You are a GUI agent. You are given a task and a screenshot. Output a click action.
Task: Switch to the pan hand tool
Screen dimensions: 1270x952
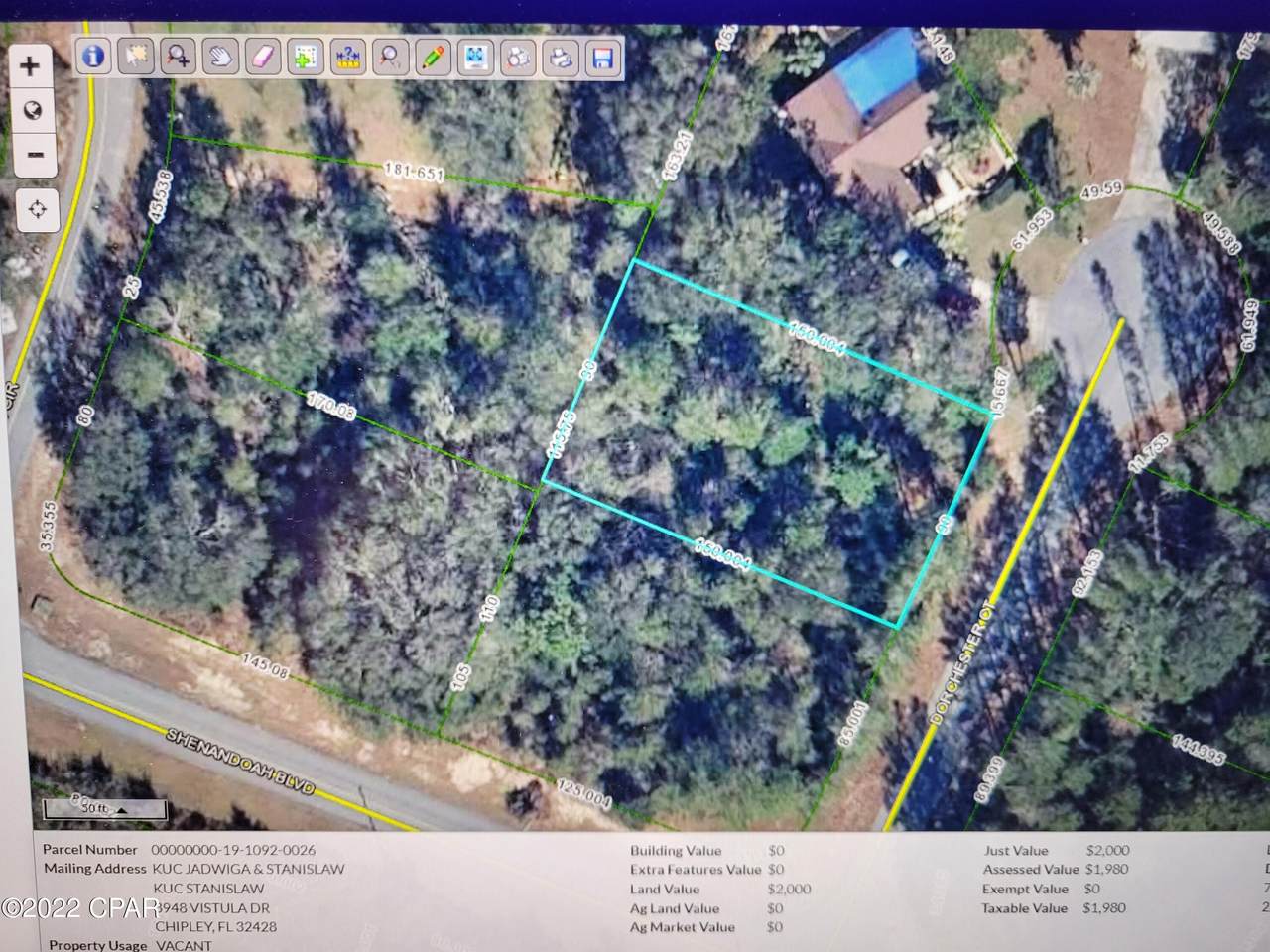pyautogui.click(x=221, y=57)
